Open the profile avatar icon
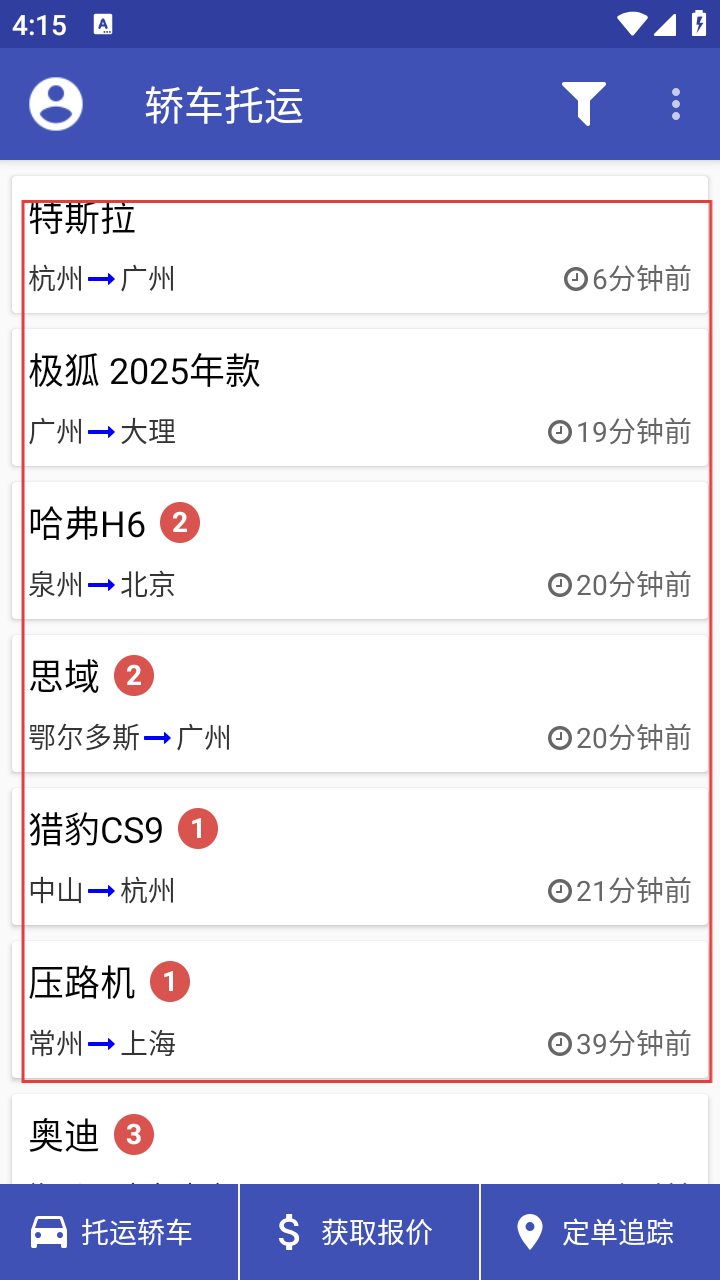This screenshot has width=720, height=1280. tap(56, 104)
